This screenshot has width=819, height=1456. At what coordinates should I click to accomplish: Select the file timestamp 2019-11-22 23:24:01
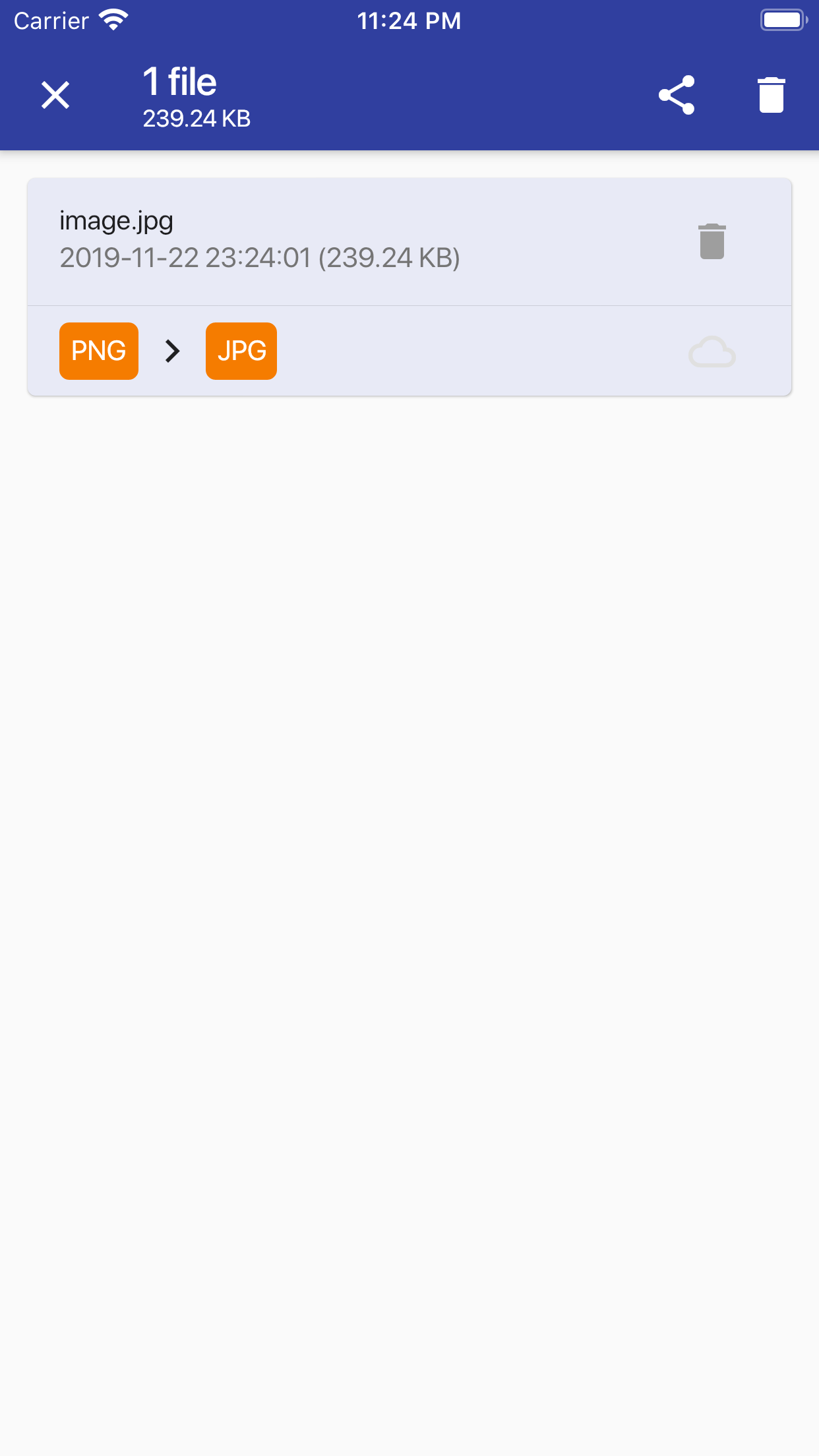click(260, 258)
